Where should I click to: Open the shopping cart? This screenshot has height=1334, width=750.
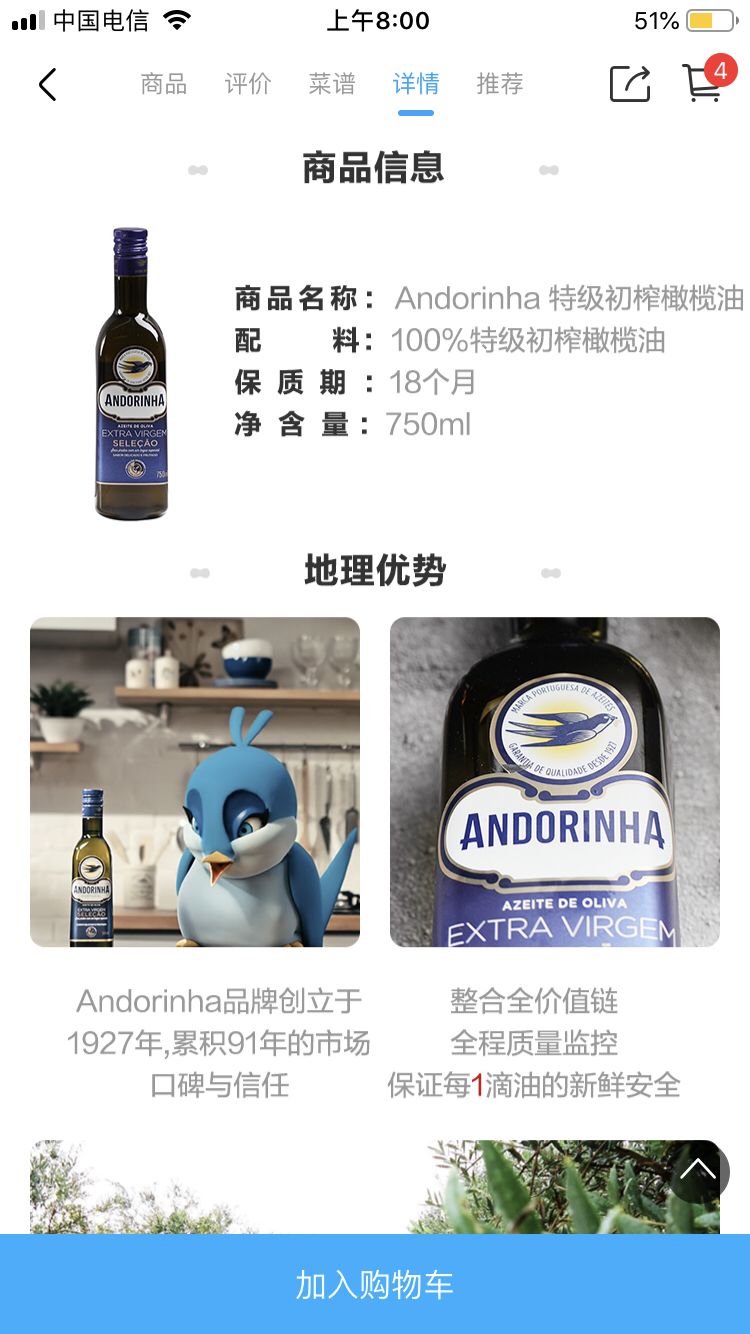click(703, 82)
